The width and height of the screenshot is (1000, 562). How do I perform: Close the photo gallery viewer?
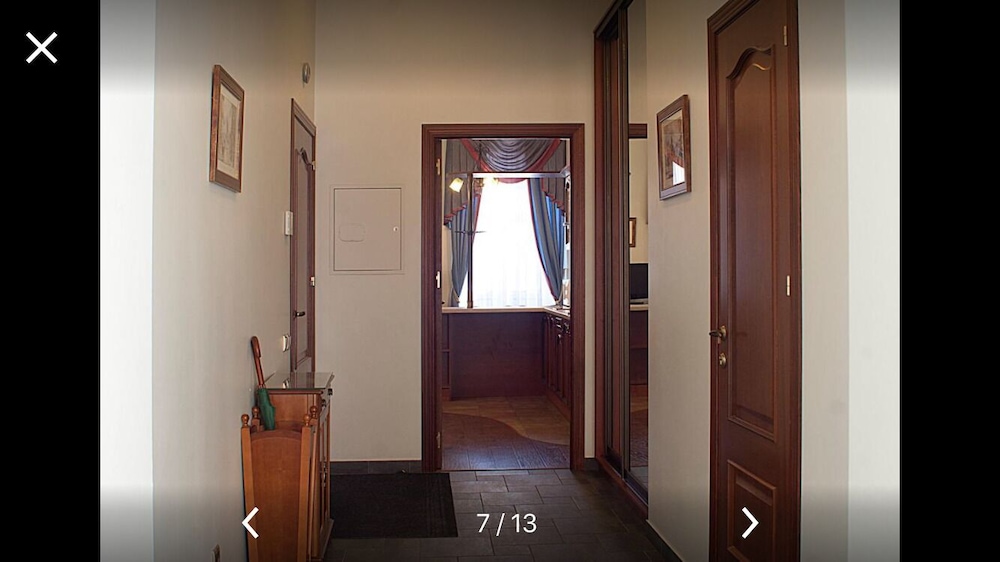[x=41, y=47]
